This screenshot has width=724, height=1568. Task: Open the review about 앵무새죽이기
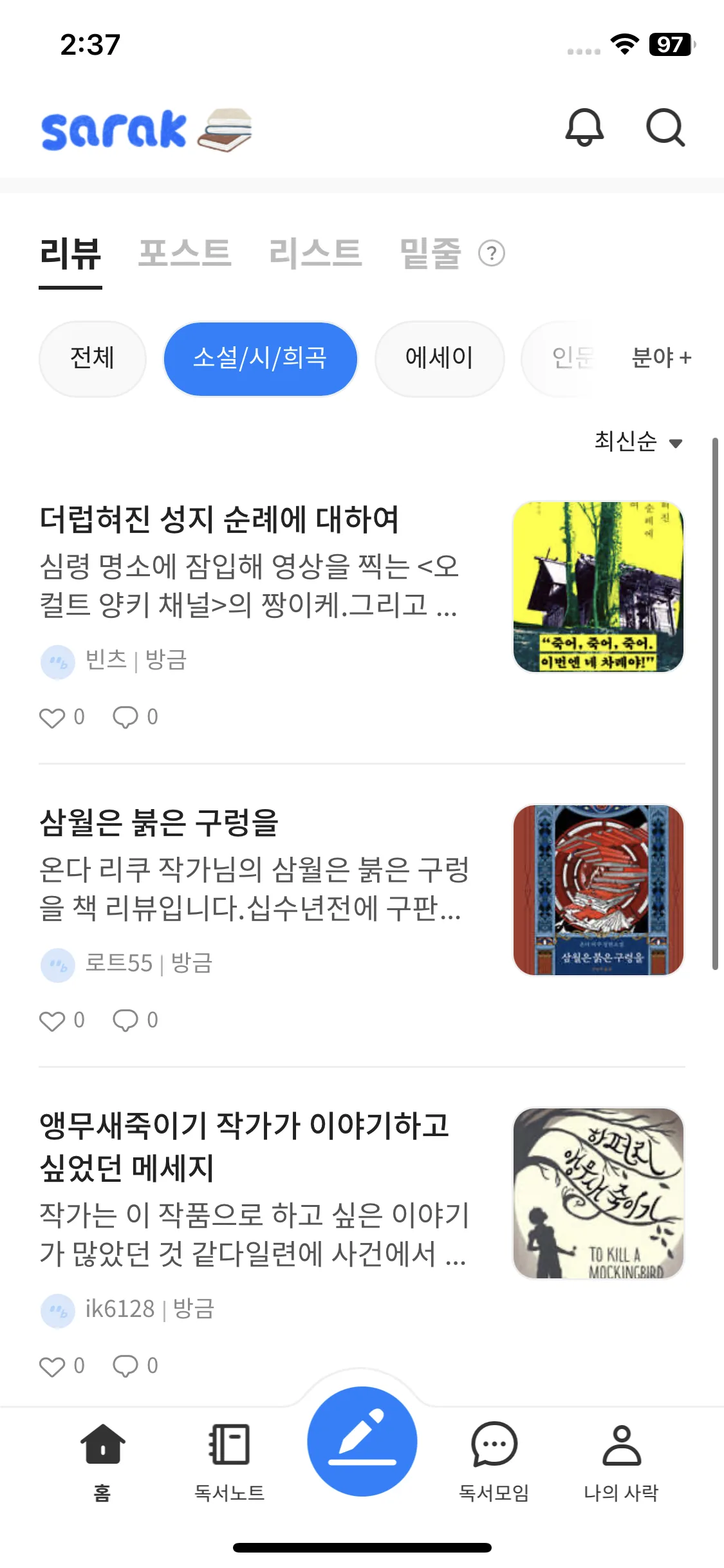point(245,1146)
